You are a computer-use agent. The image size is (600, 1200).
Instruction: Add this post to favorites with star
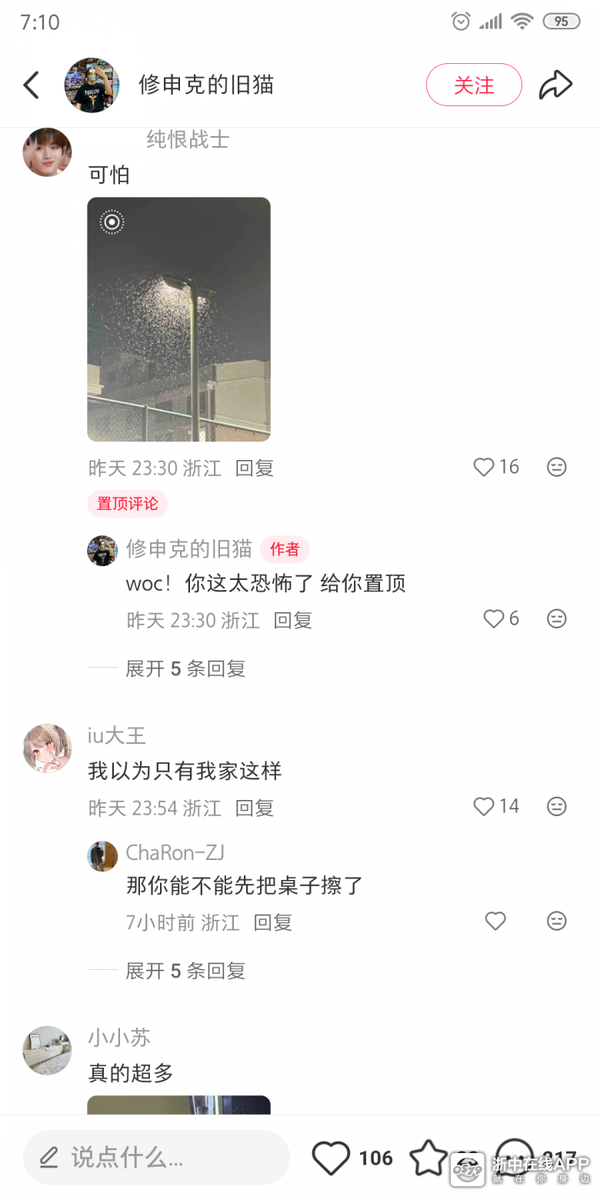pyautogui.click(x=428, y=1158)
